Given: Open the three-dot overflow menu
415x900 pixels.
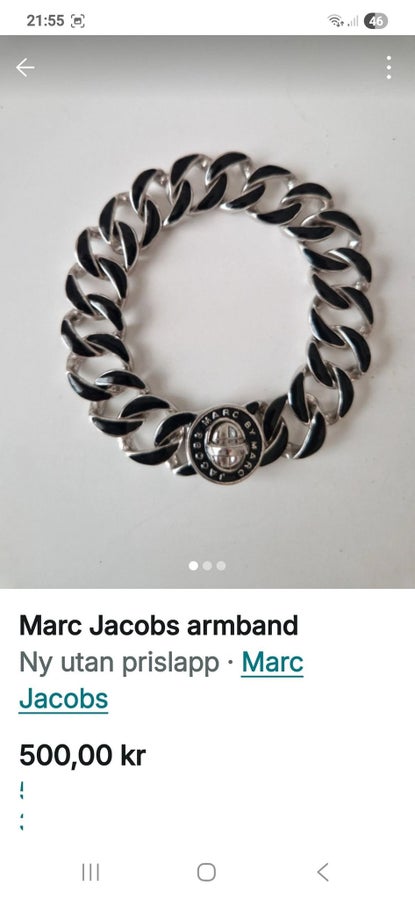Looking at the screenshot, I should [389, 68].
